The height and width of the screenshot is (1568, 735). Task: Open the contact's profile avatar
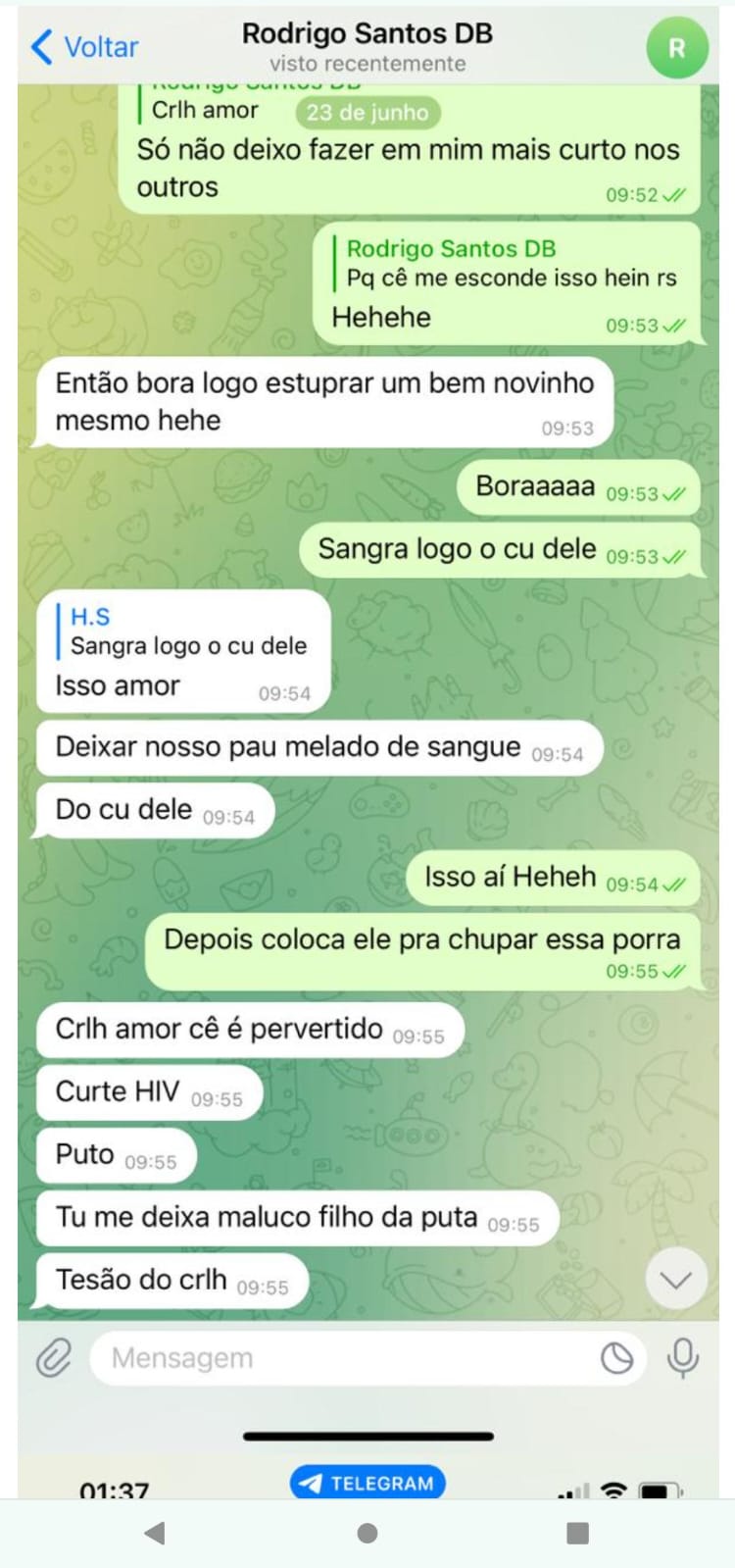tap(676, 47)
